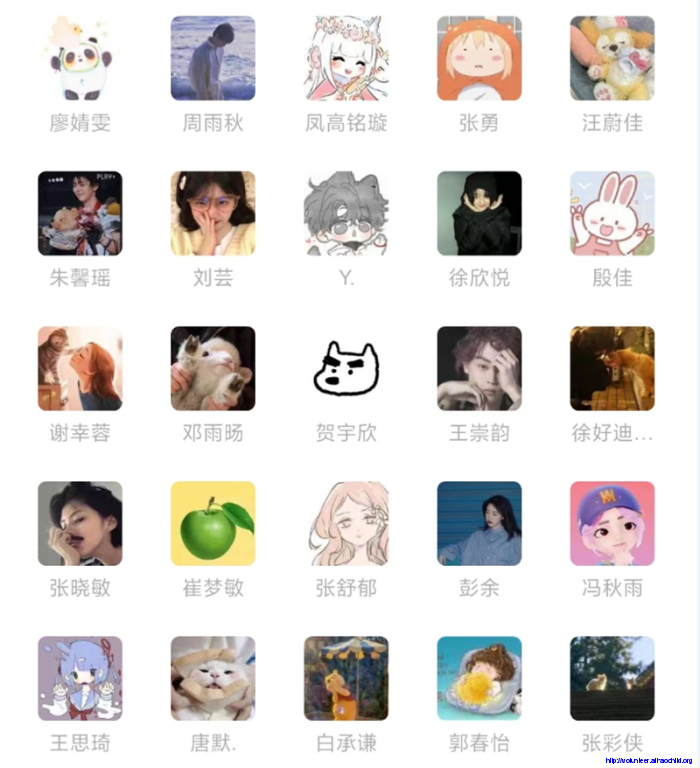
Task: Open 王思琦's anime avatar
Action: 80,678
